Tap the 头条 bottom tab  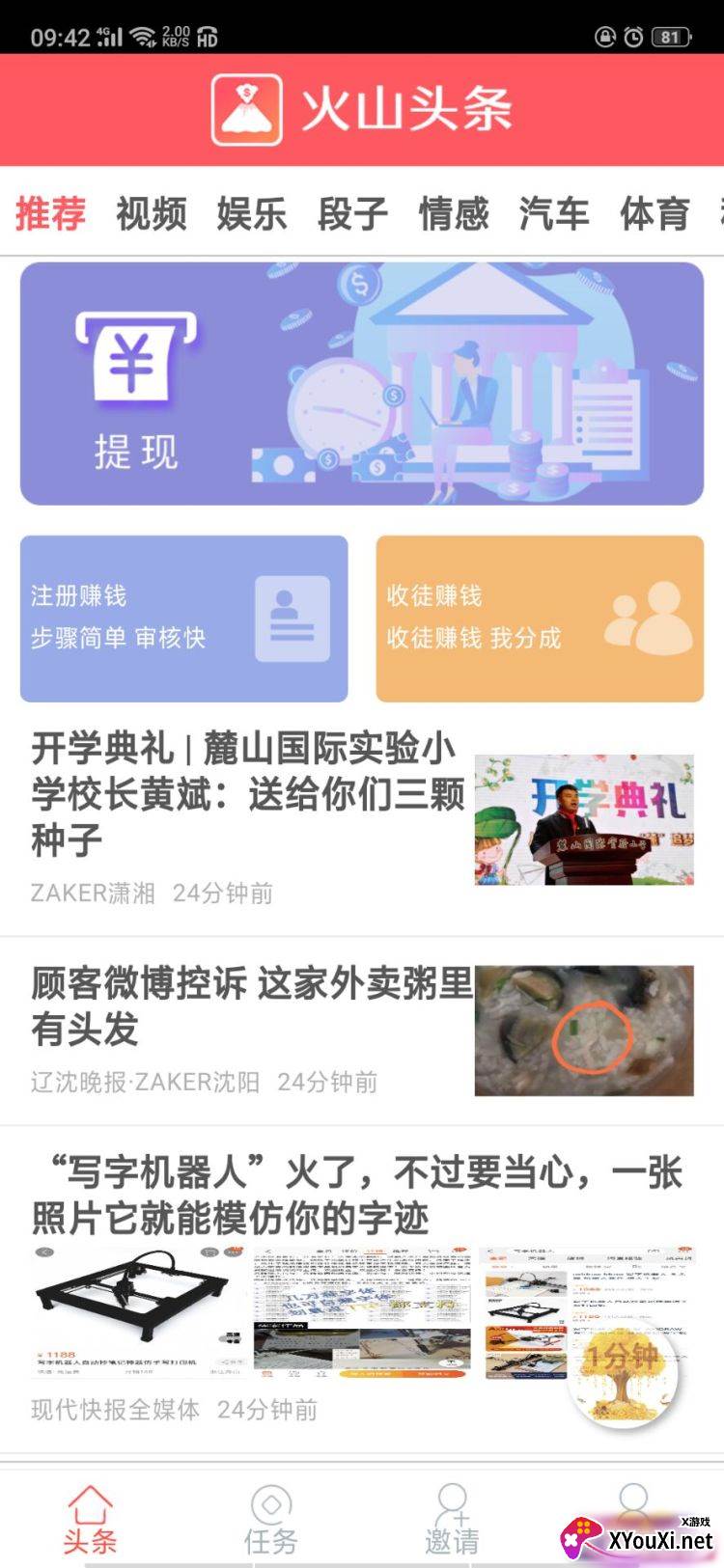90,1520
